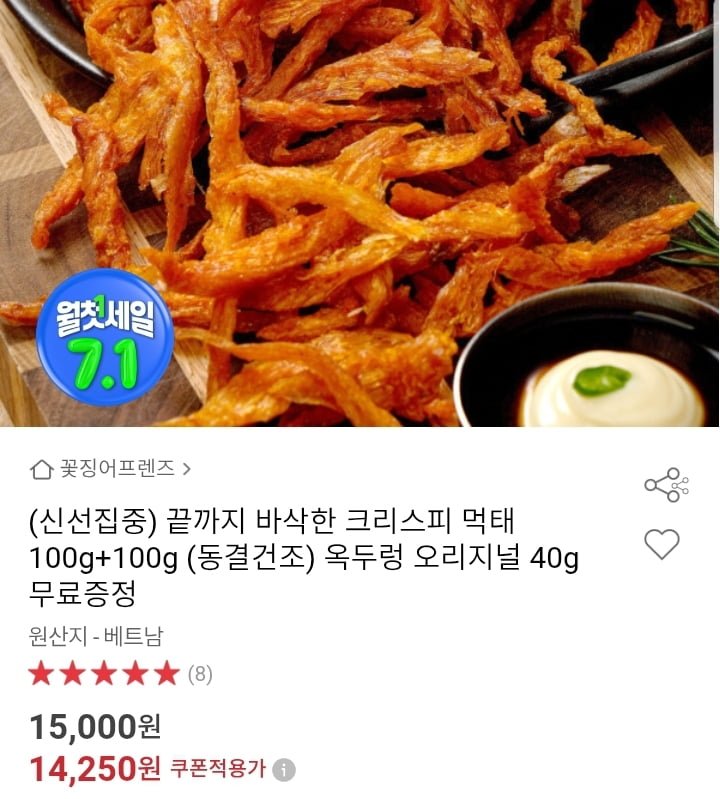Share this product
The image size is (720, 799).
(x=666, y=485)
